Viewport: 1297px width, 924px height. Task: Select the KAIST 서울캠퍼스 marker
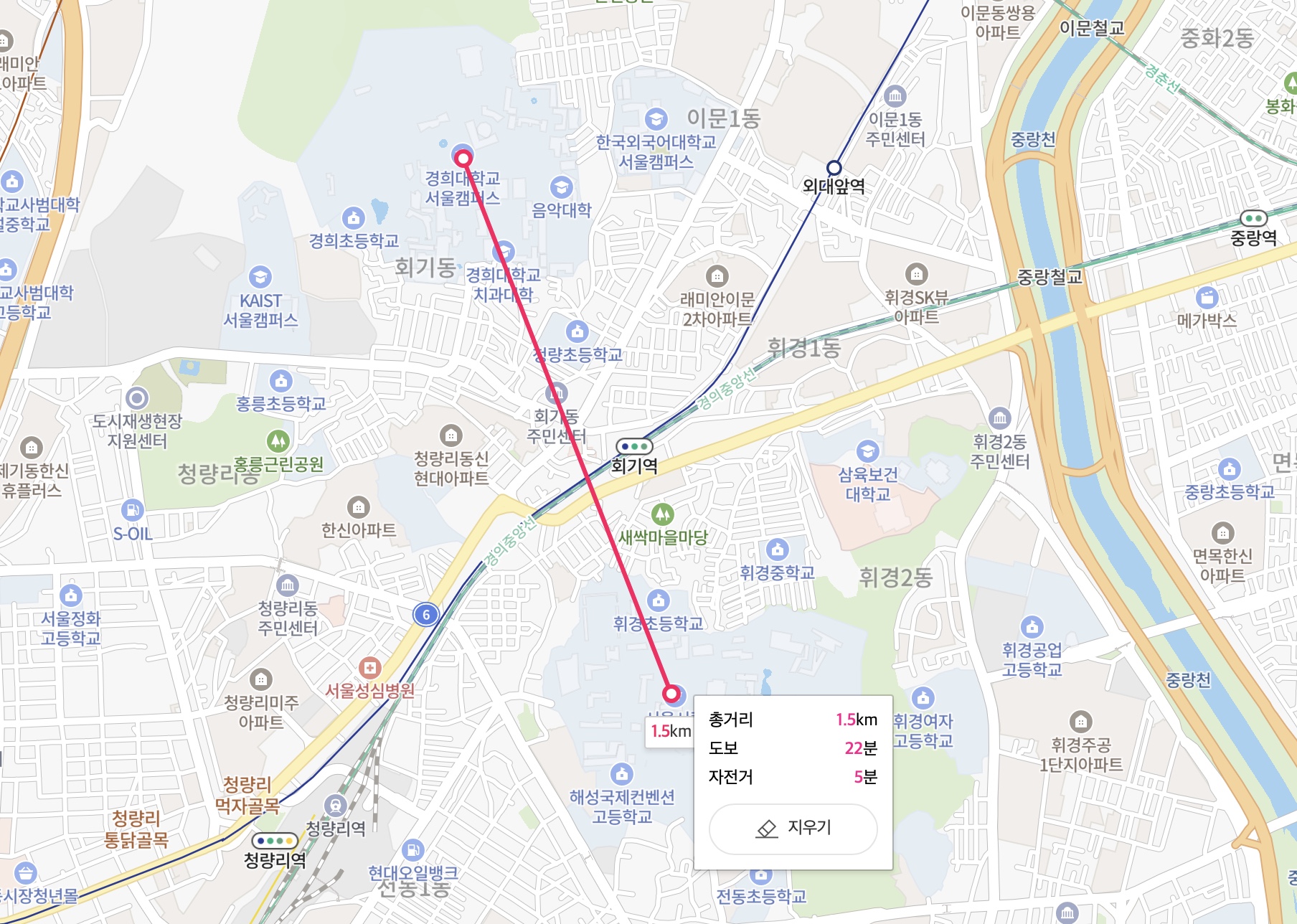260,278
